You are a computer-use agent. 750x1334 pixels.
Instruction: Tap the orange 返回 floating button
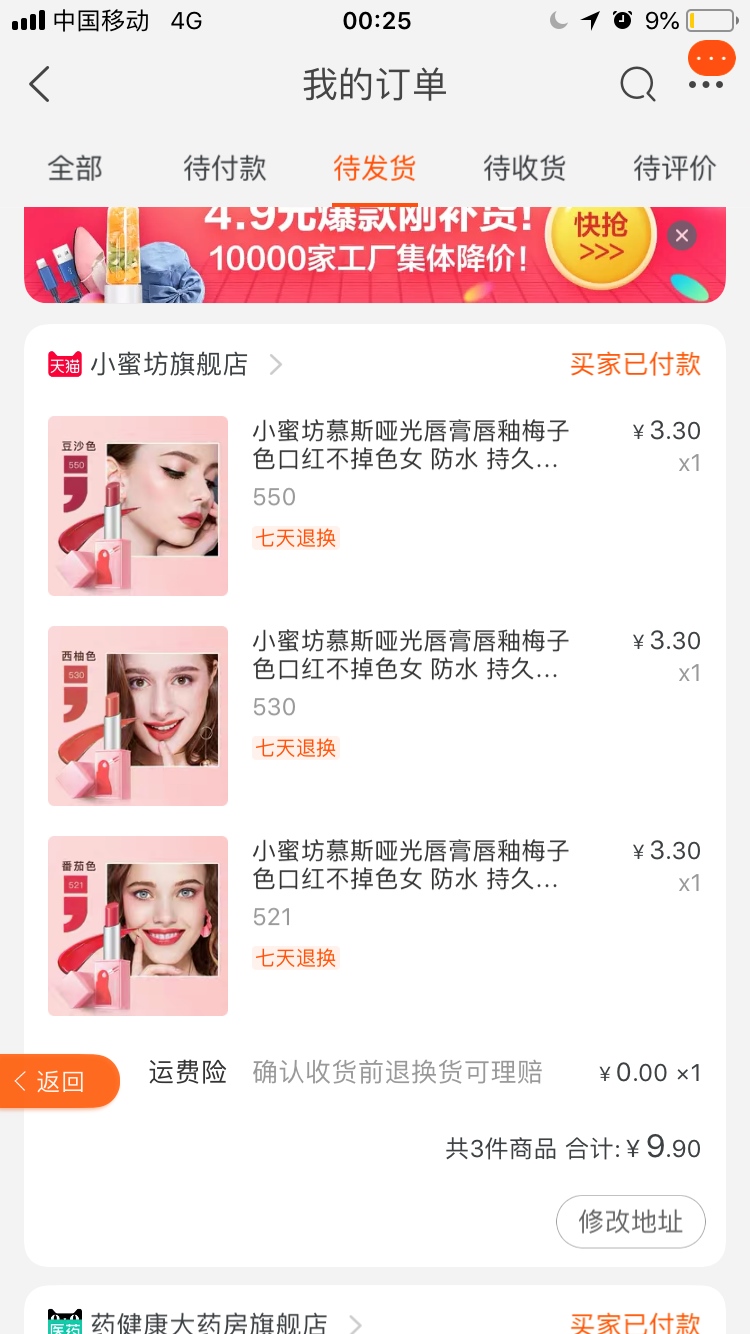click(x=60, y=1081)
